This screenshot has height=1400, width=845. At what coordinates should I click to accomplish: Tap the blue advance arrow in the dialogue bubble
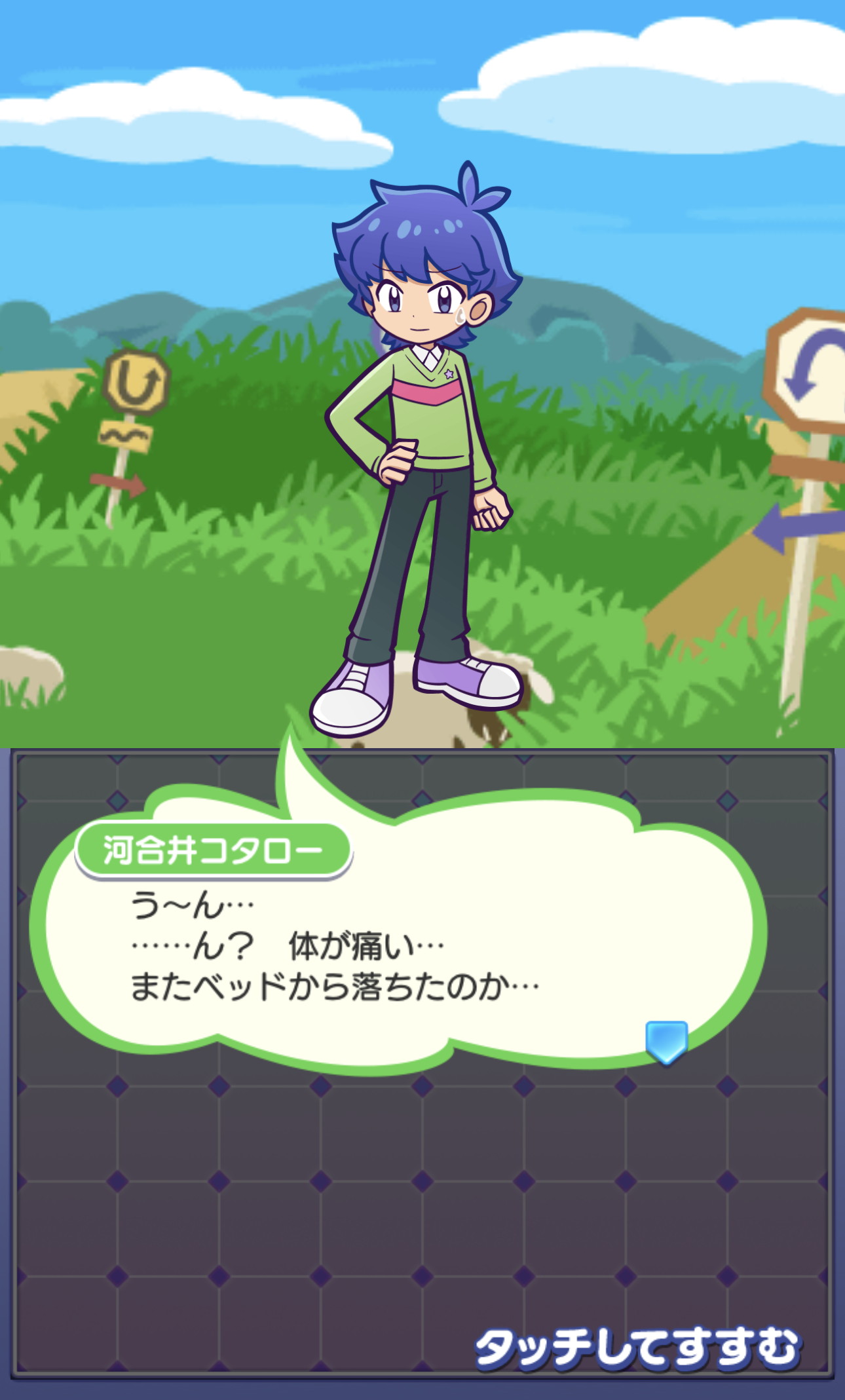pyautogui.click(x=666, y=1042)
